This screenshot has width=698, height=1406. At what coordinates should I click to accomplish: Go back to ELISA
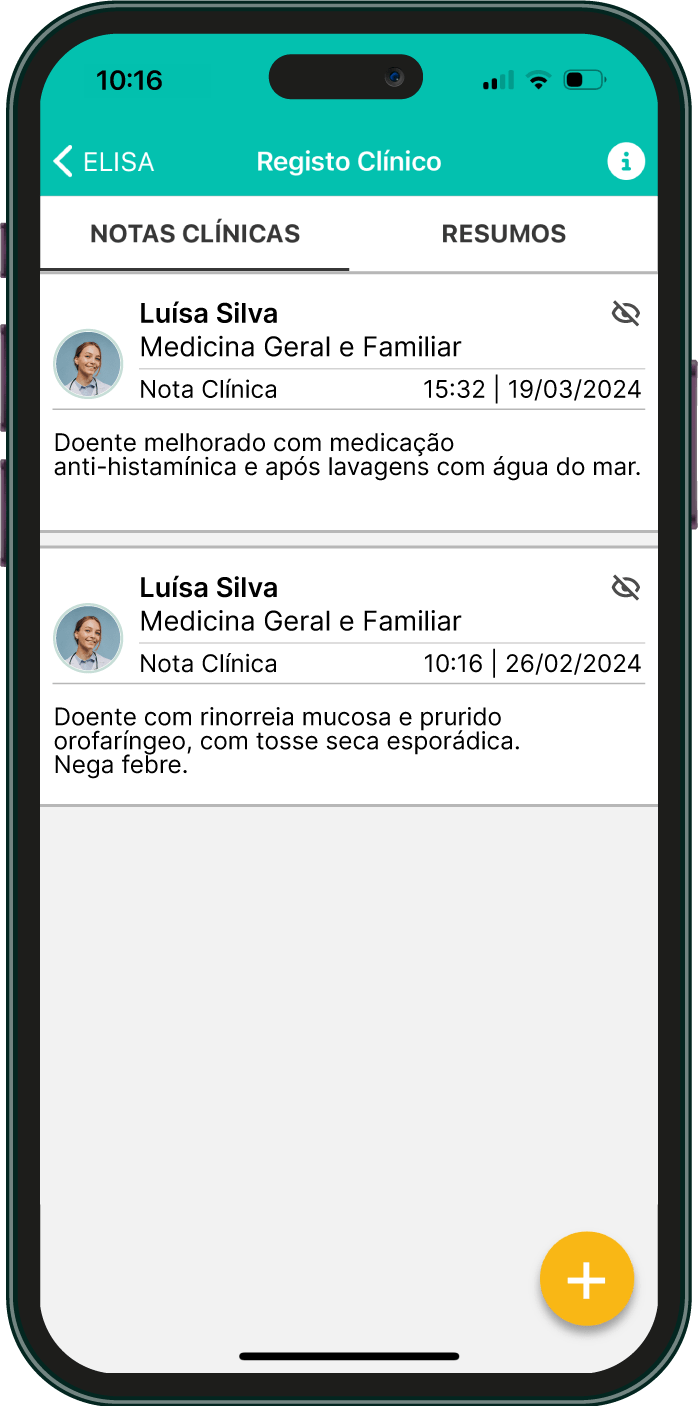coord(104,162)
